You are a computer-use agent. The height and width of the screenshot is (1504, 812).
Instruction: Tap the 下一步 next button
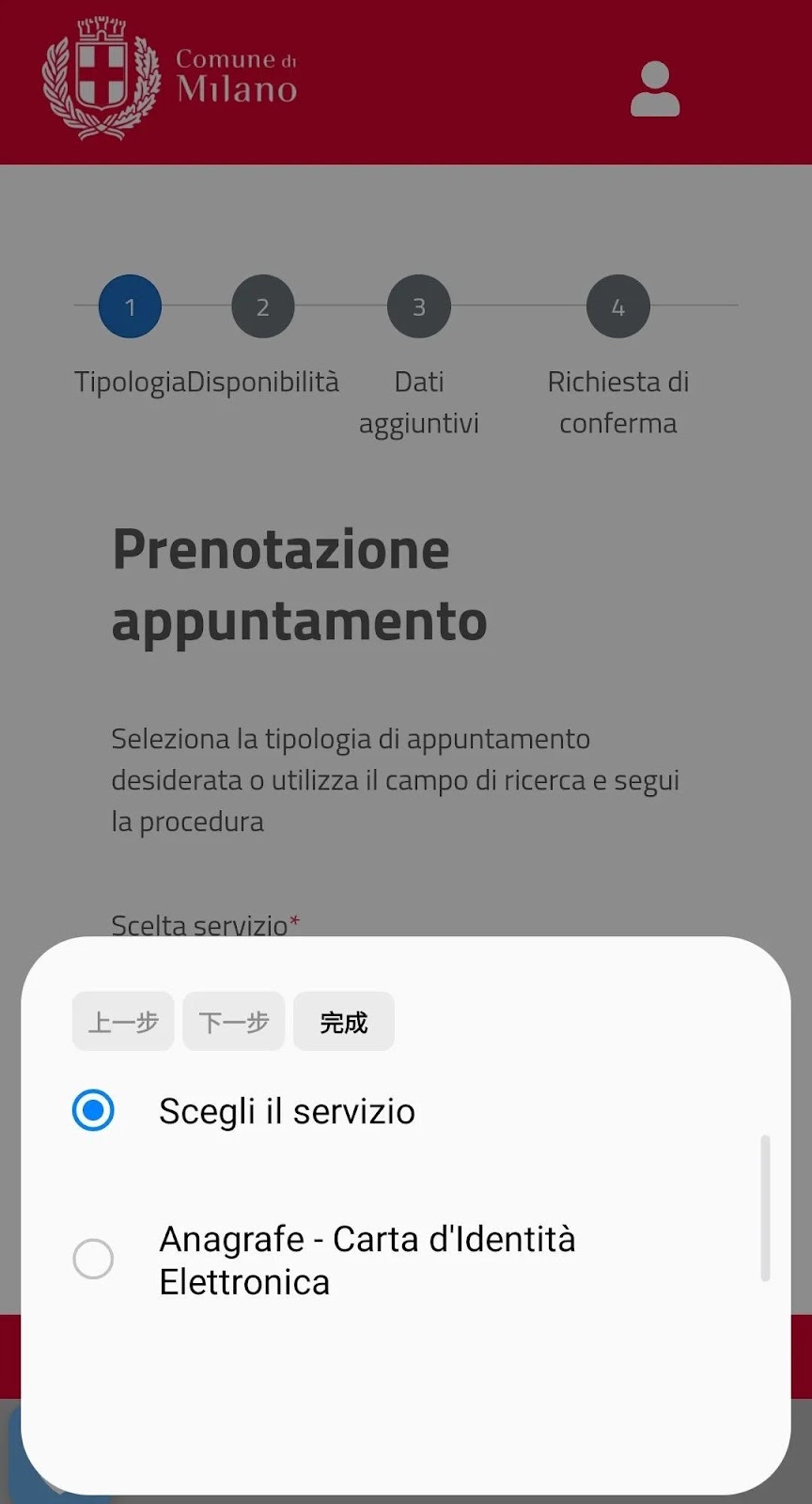point(233,1022)
